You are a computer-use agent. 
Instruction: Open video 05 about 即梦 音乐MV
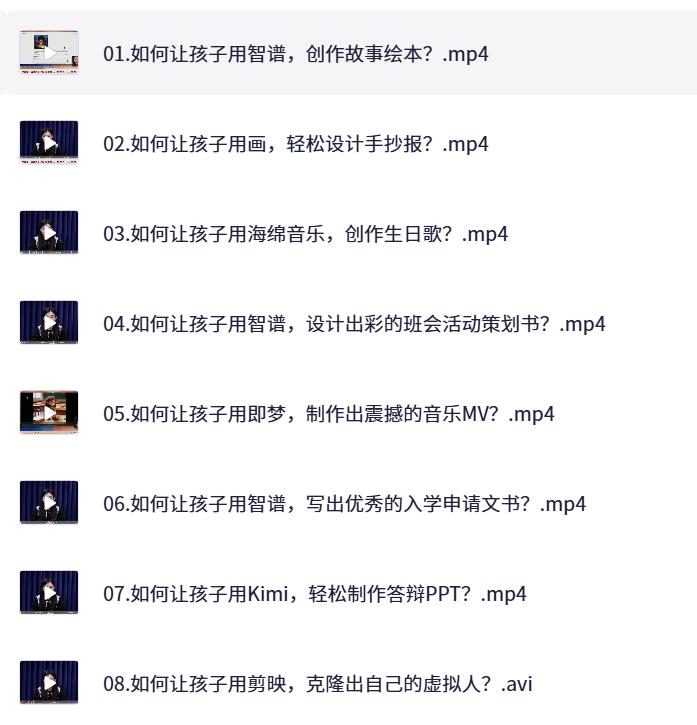[x=328, y=414]
